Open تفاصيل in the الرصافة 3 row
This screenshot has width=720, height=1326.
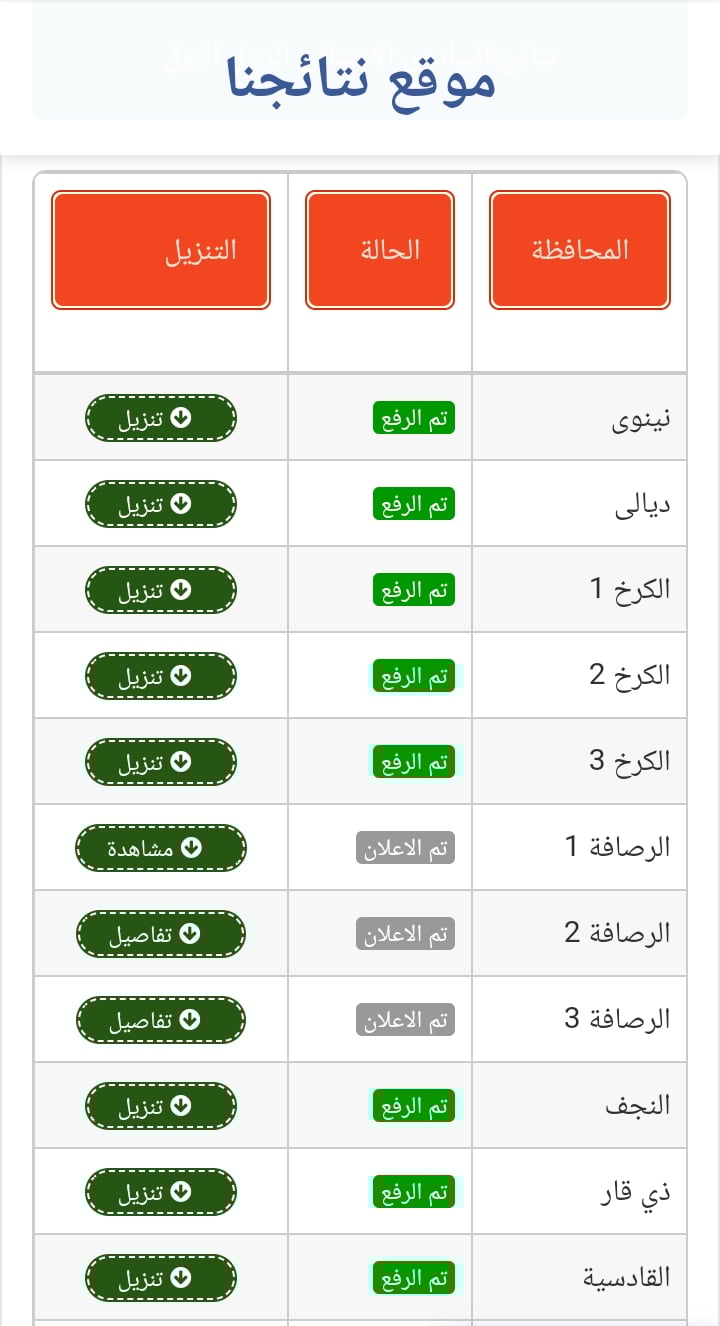[161, 1020]
